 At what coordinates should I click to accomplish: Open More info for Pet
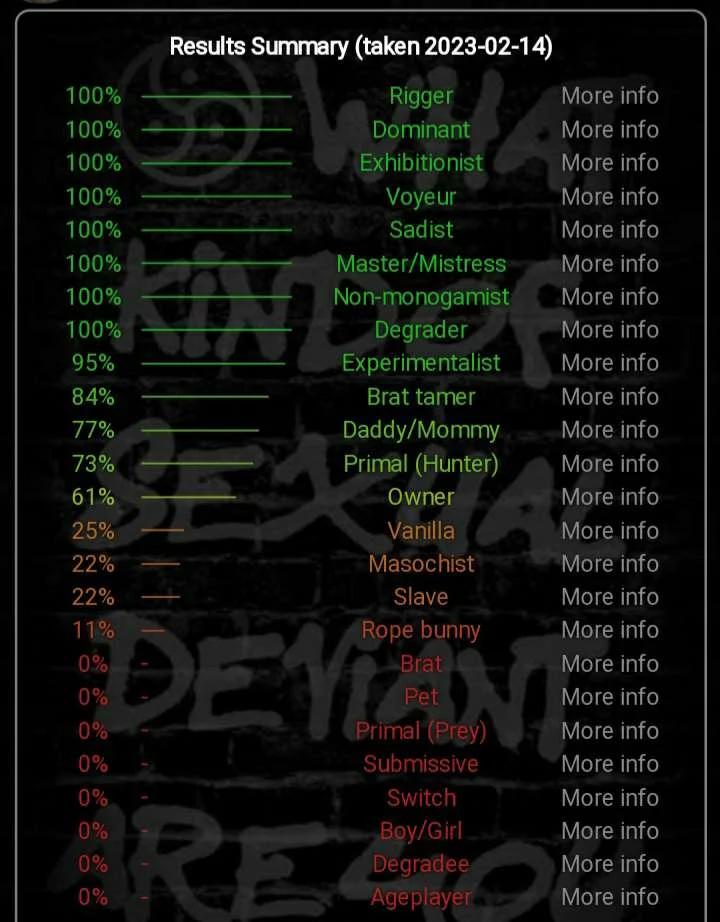pos(609,697)
